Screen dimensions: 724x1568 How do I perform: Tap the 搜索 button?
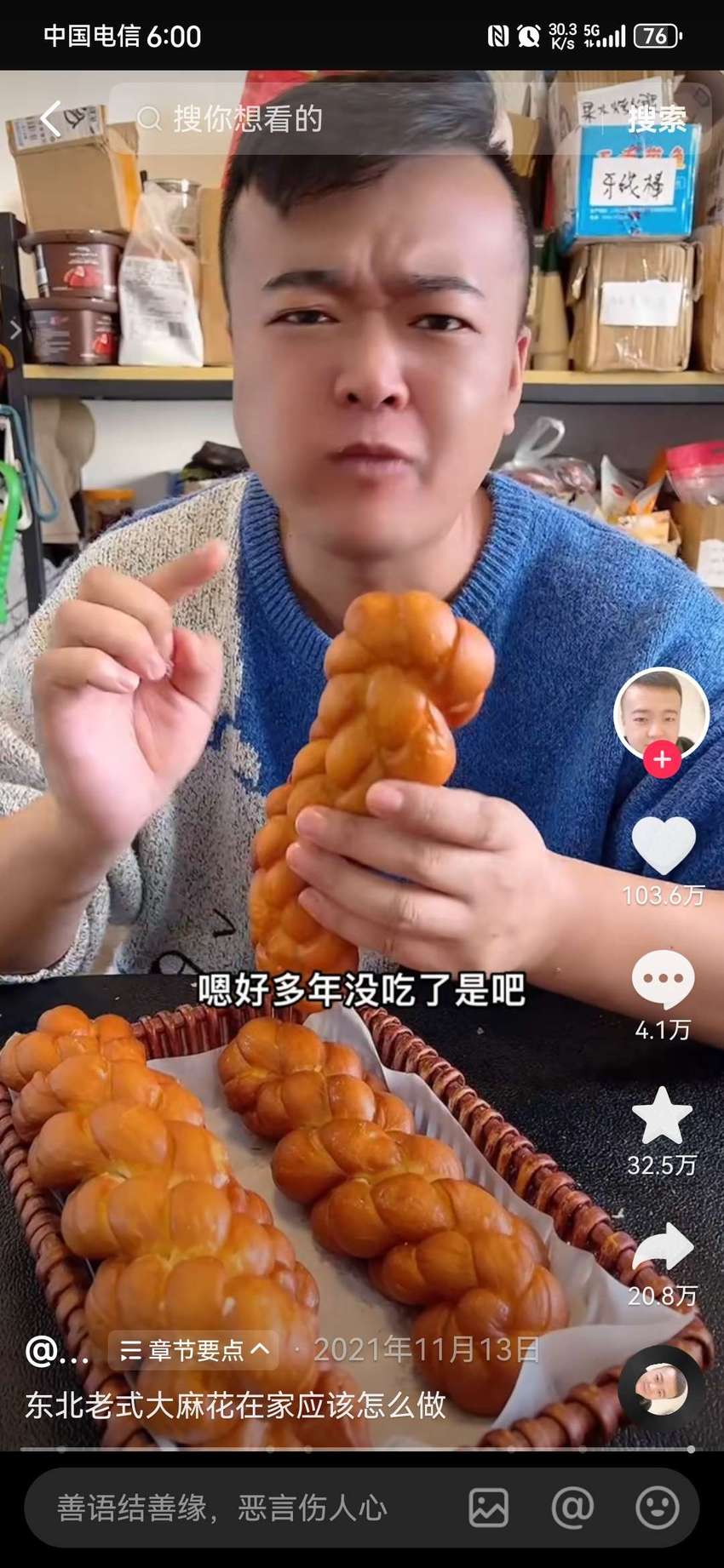(657, 118)
